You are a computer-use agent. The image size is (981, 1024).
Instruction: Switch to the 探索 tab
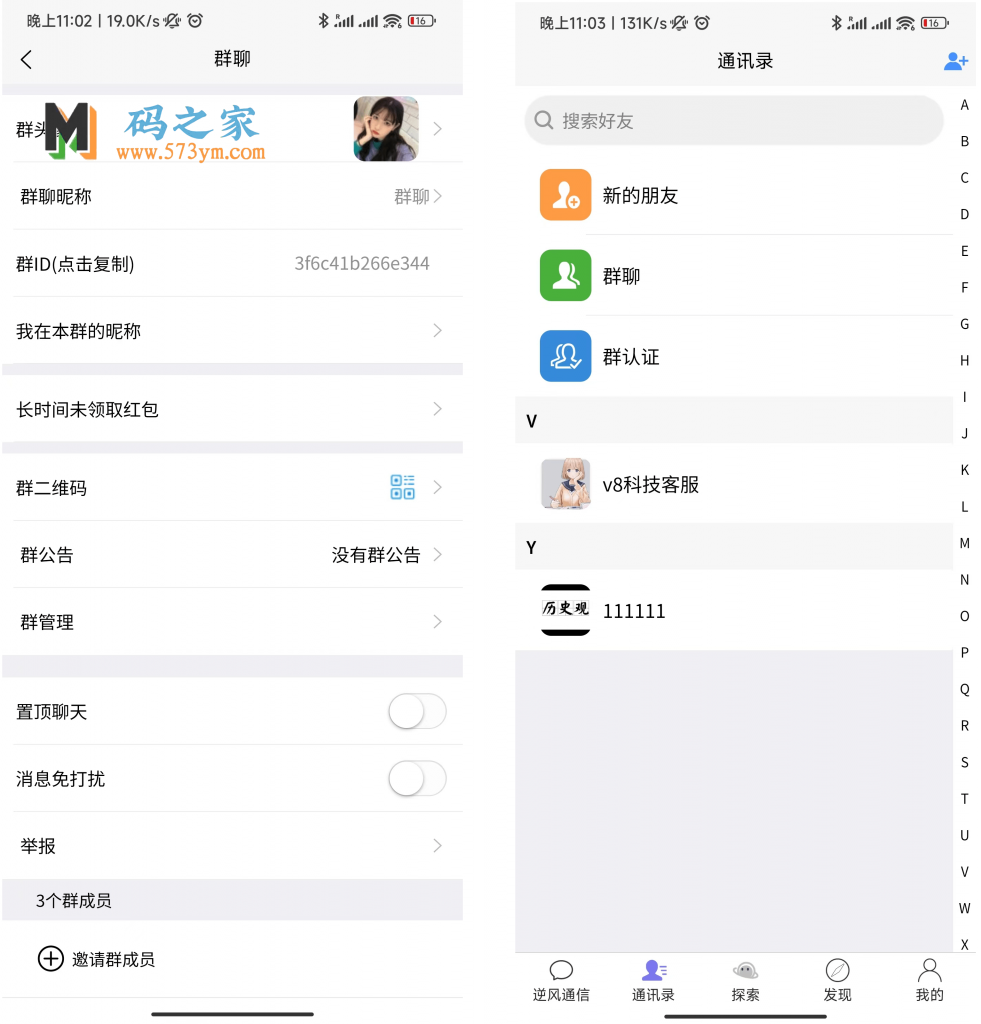745,981
